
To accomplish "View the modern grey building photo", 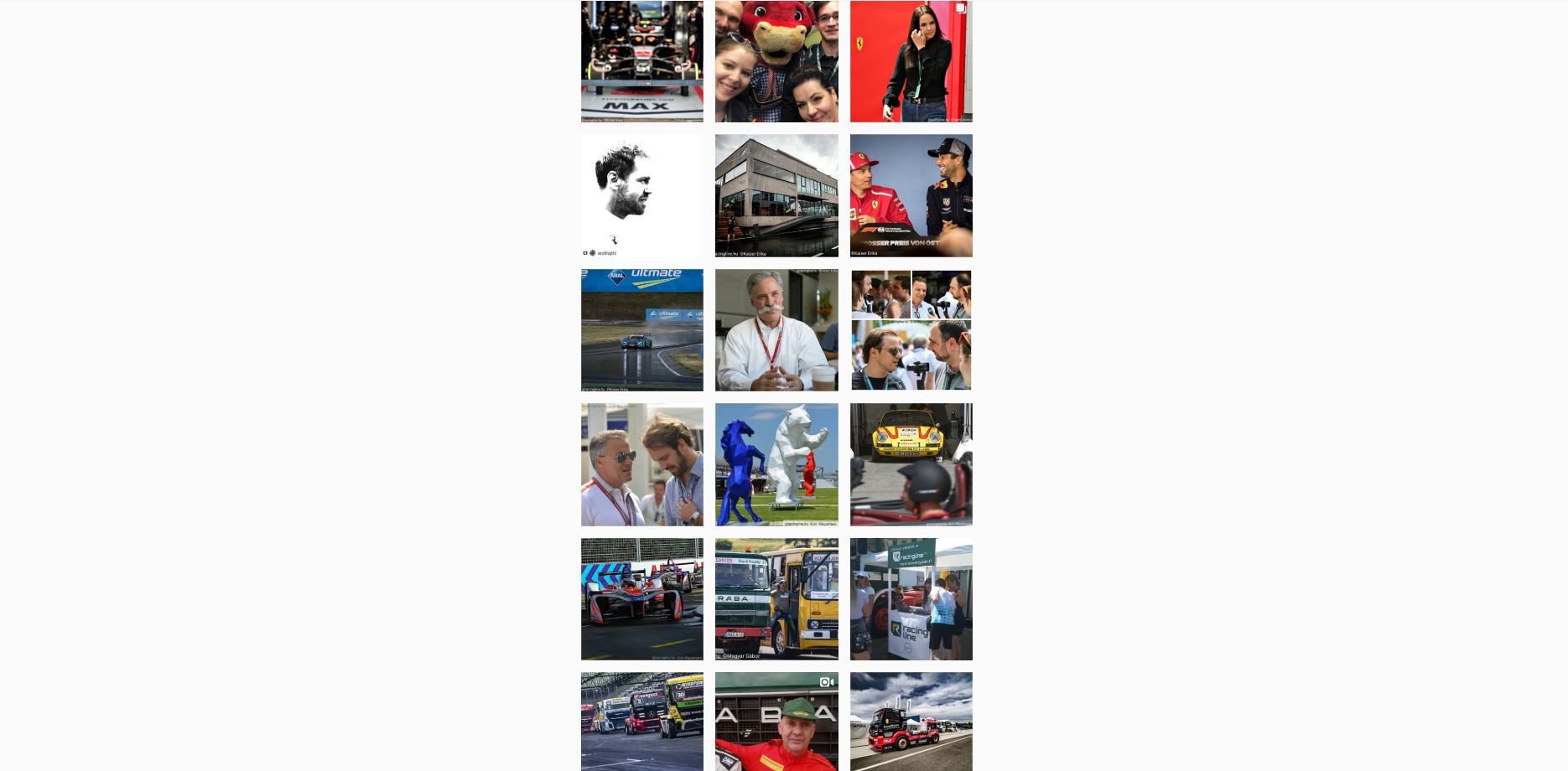I will pos(776,195).
